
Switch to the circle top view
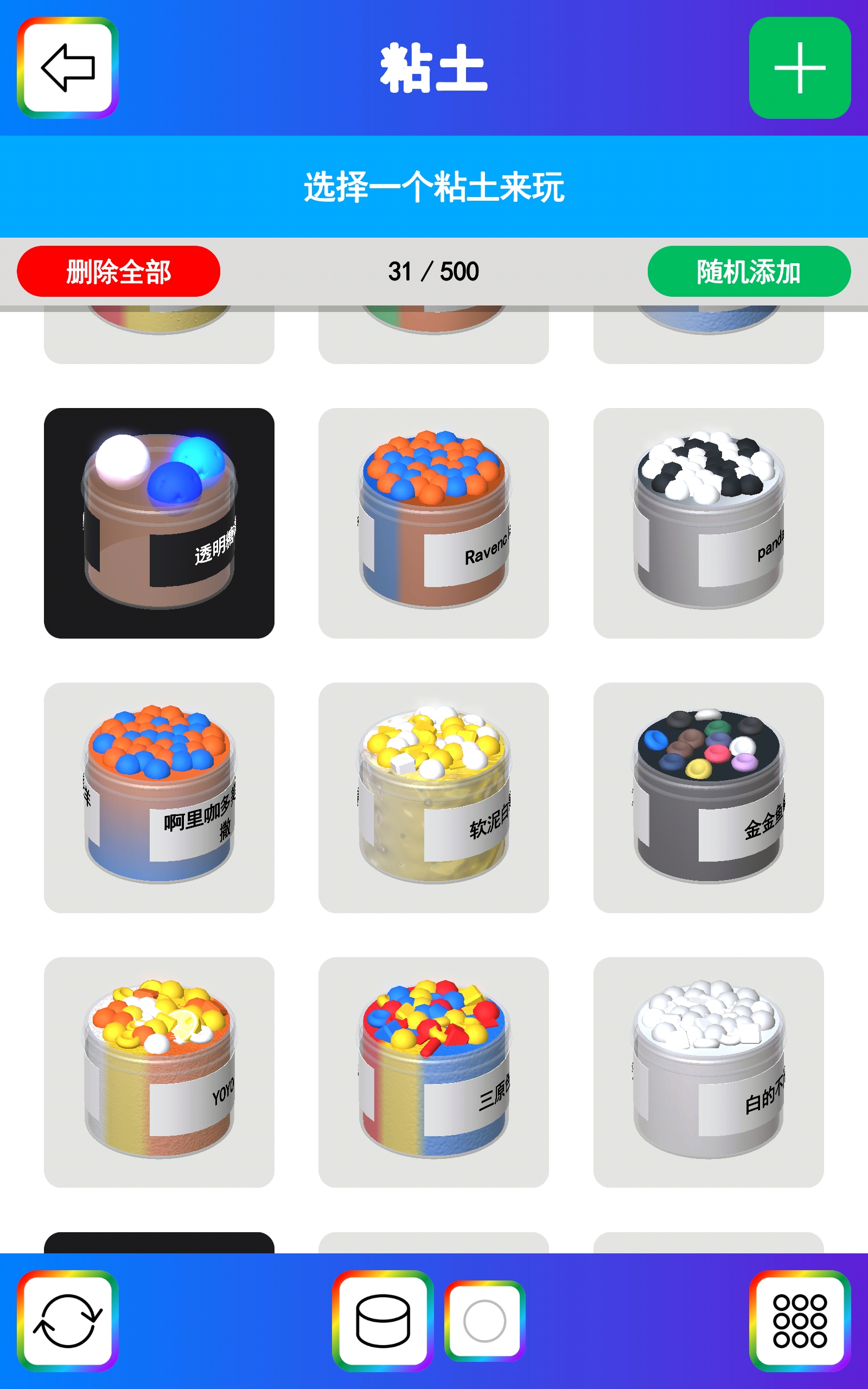484,1321
